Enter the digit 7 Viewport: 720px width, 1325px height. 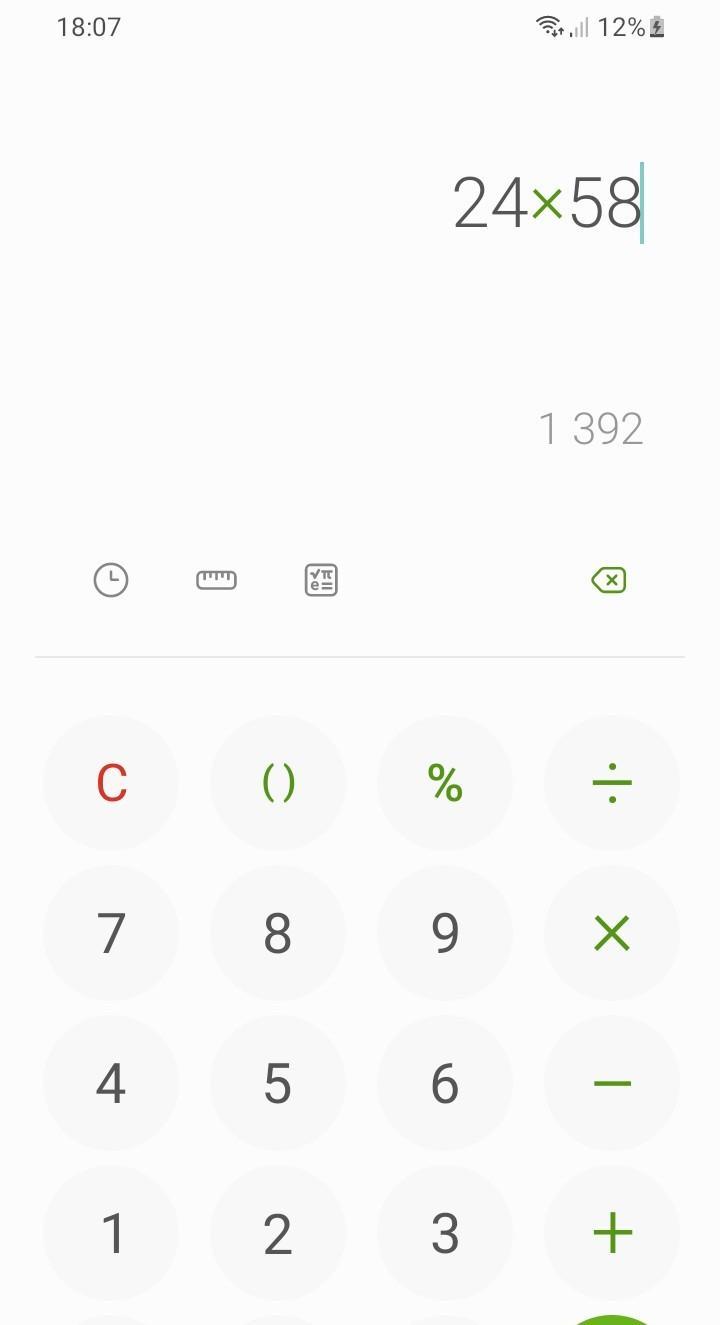(x=111, y=933)
